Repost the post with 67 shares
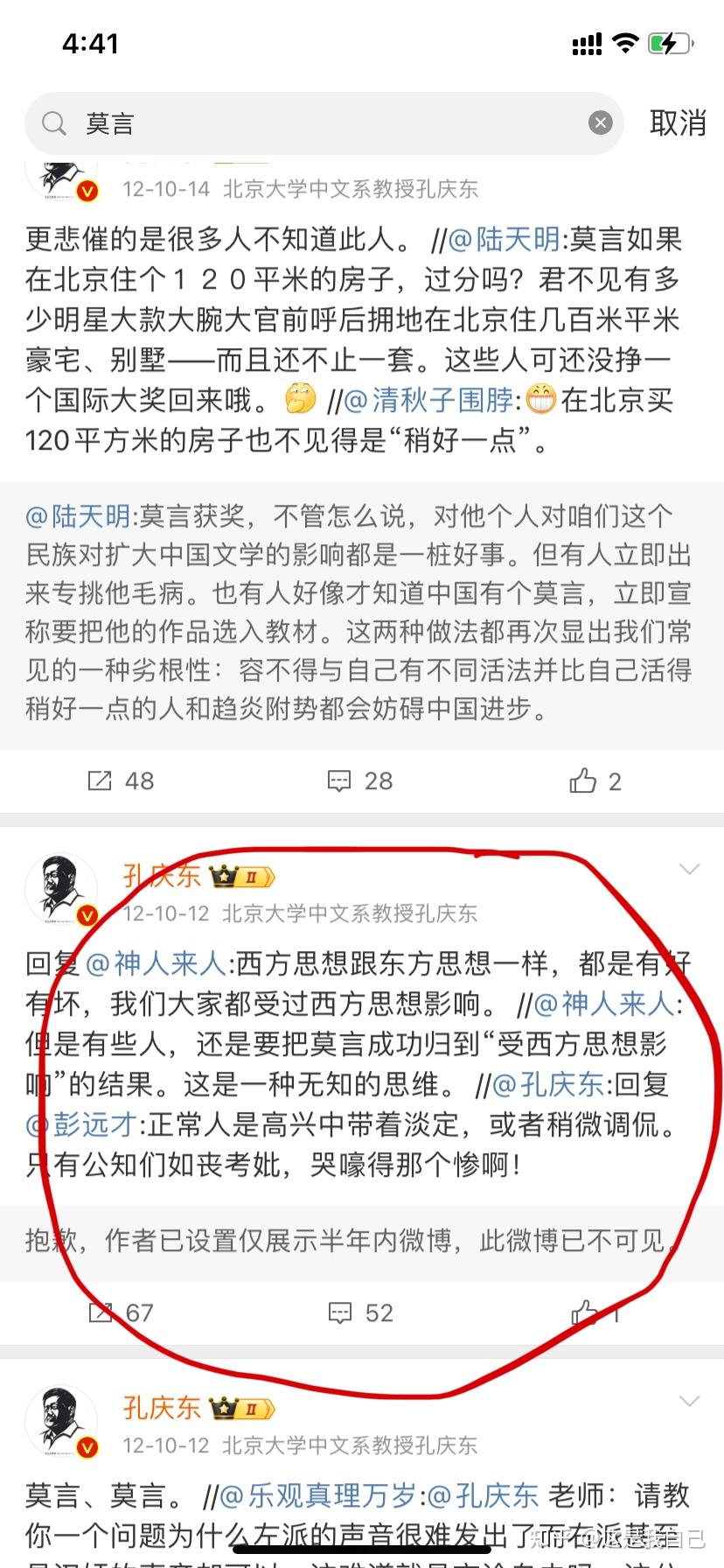The height and width of the screenshot is (1568, 724). click(x=121, y=1312)
